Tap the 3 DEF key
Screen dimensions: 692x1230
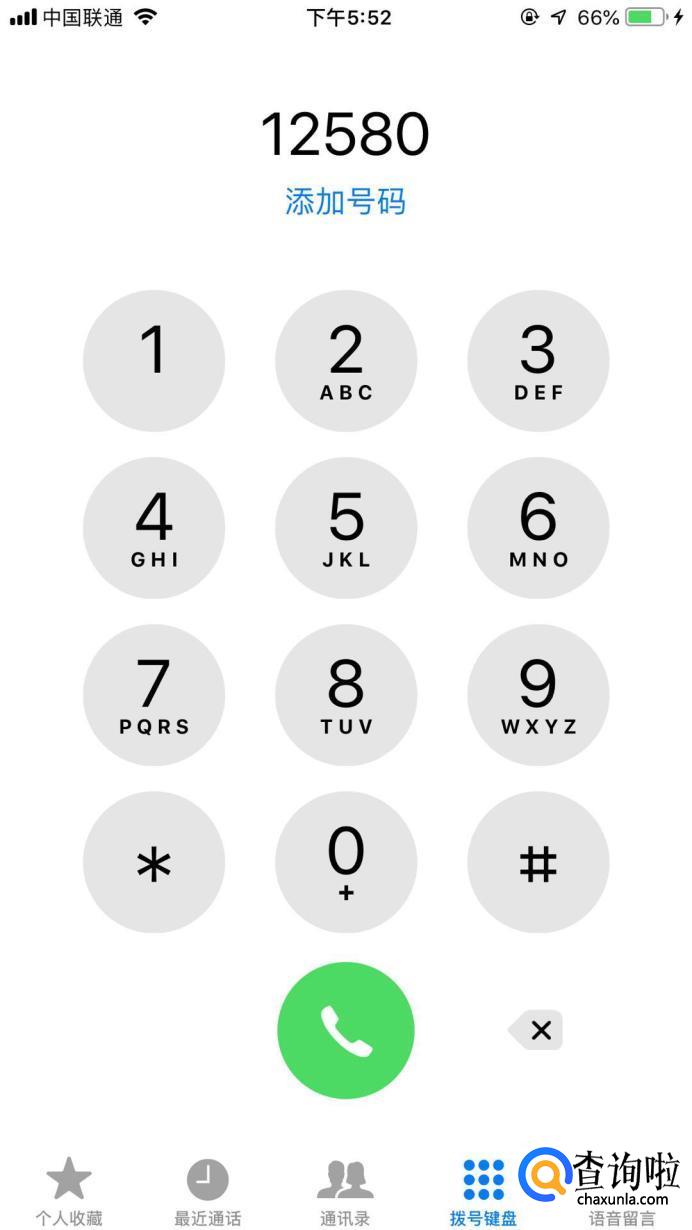[538, 361]
